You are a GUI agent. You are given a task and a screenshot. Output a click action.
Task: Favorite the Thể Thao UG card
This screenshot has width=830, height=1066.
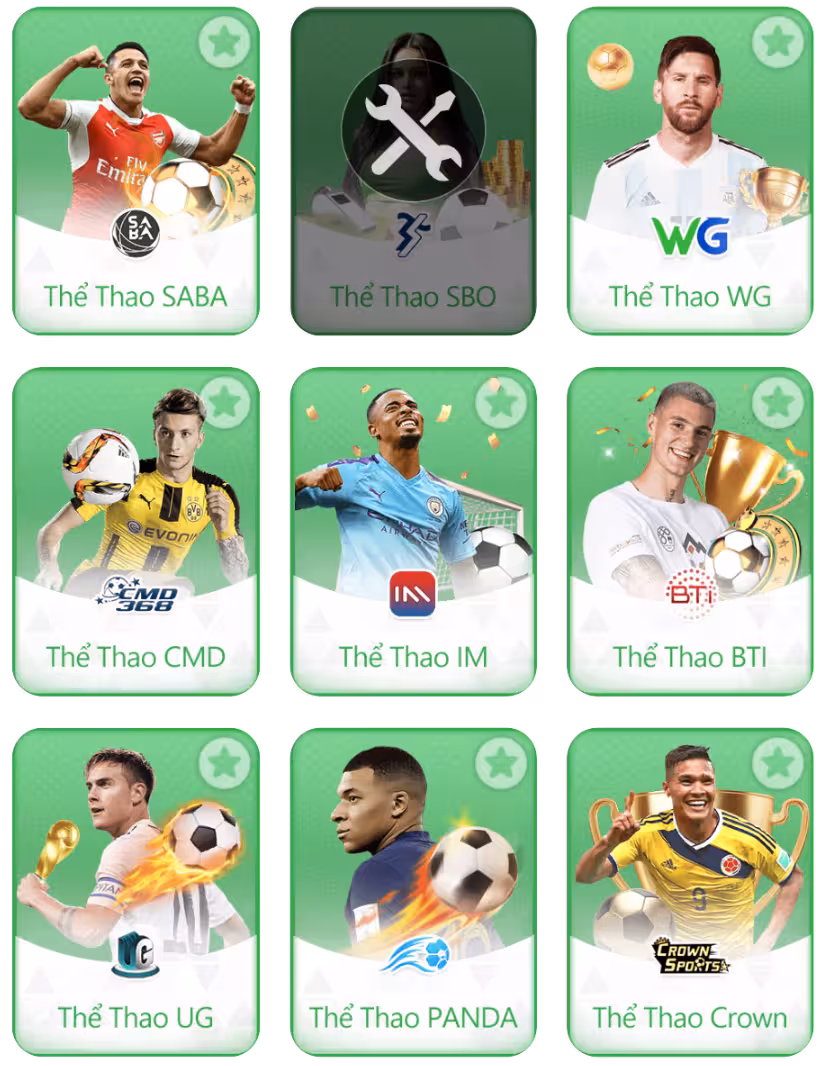pyautogui.click(x=223, y=763)
